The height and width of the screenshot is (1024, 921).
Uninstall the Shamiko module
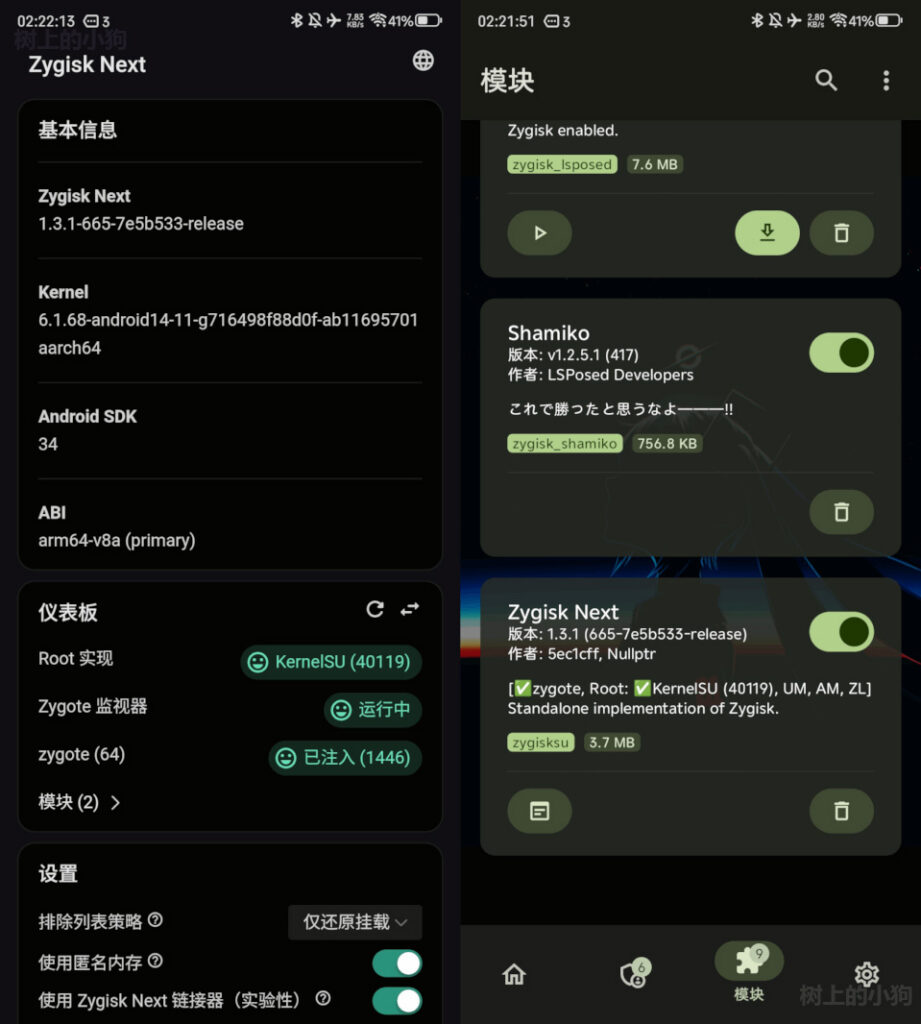coord(841,512)
